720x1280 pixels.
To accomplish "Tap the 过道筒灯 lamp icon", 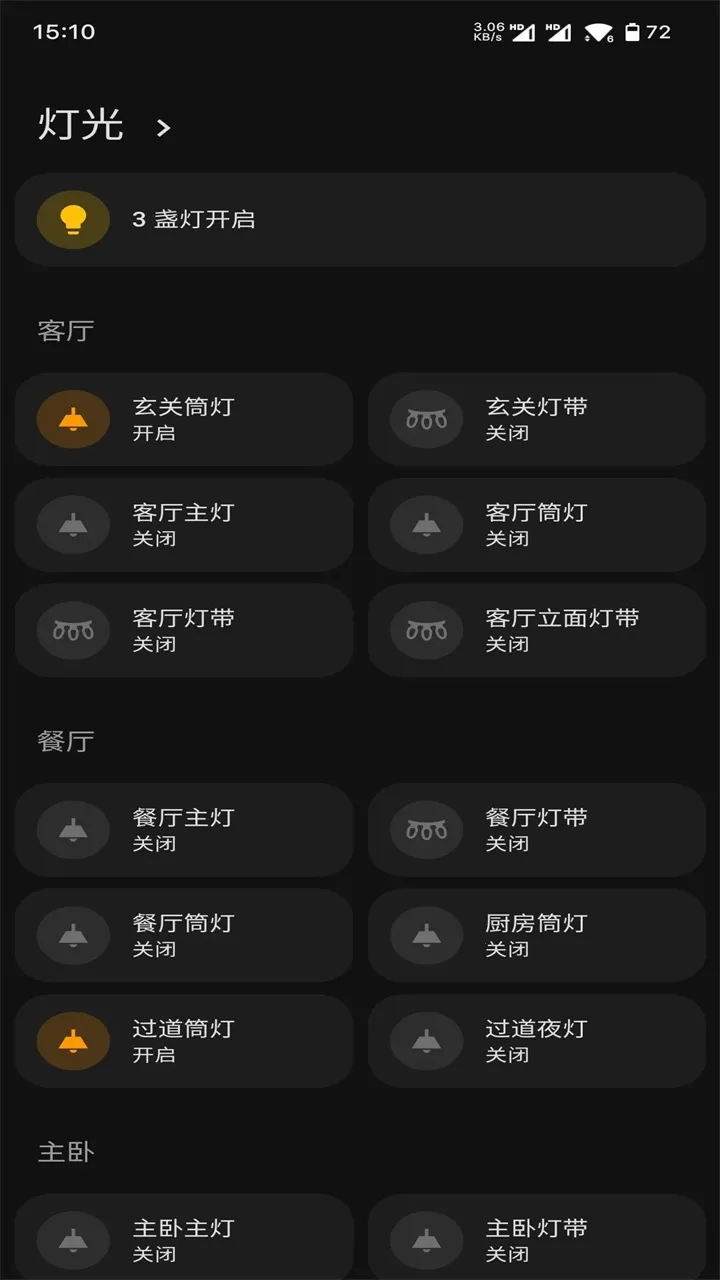I will pos(71,1040).
